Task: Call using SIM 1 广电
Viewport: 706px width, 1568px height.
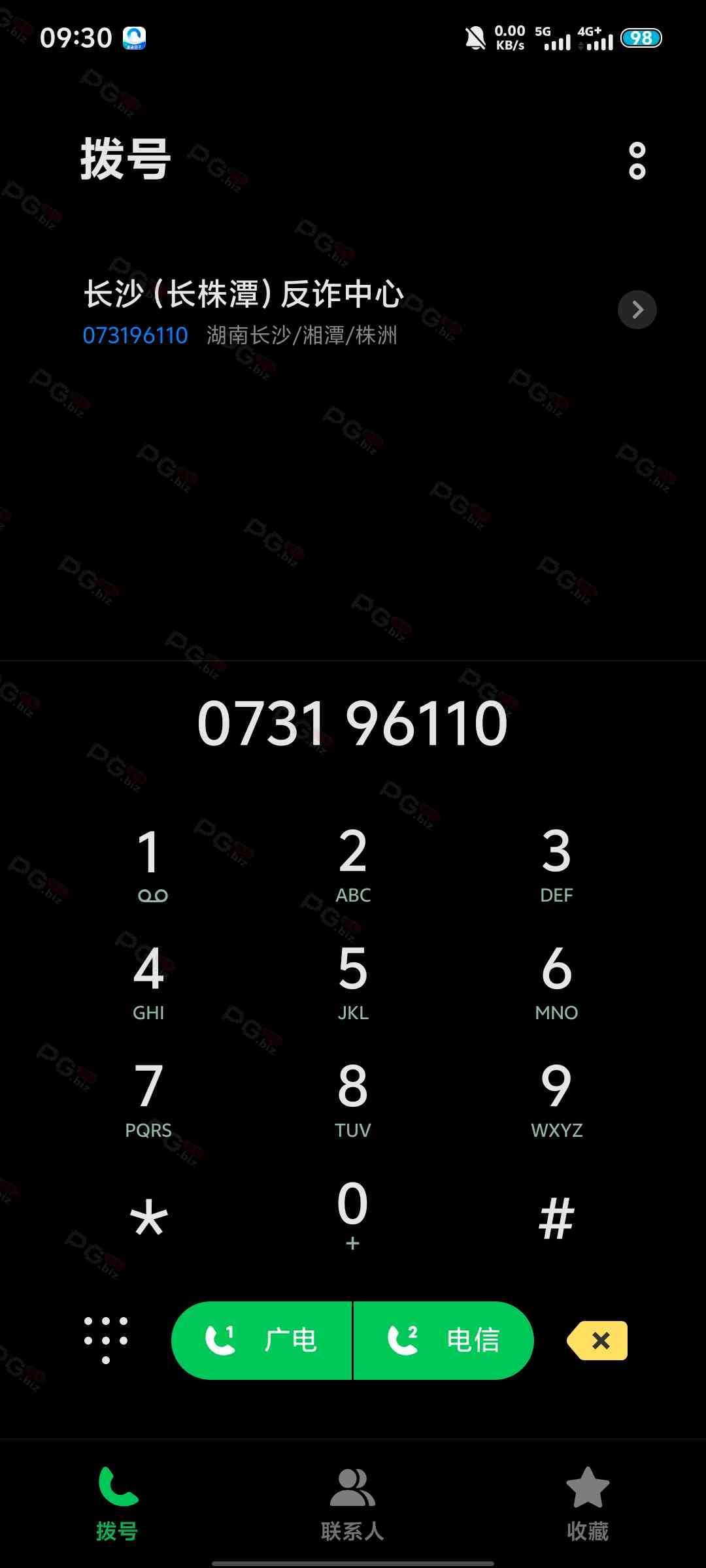Action: [x=261, y=1340]
